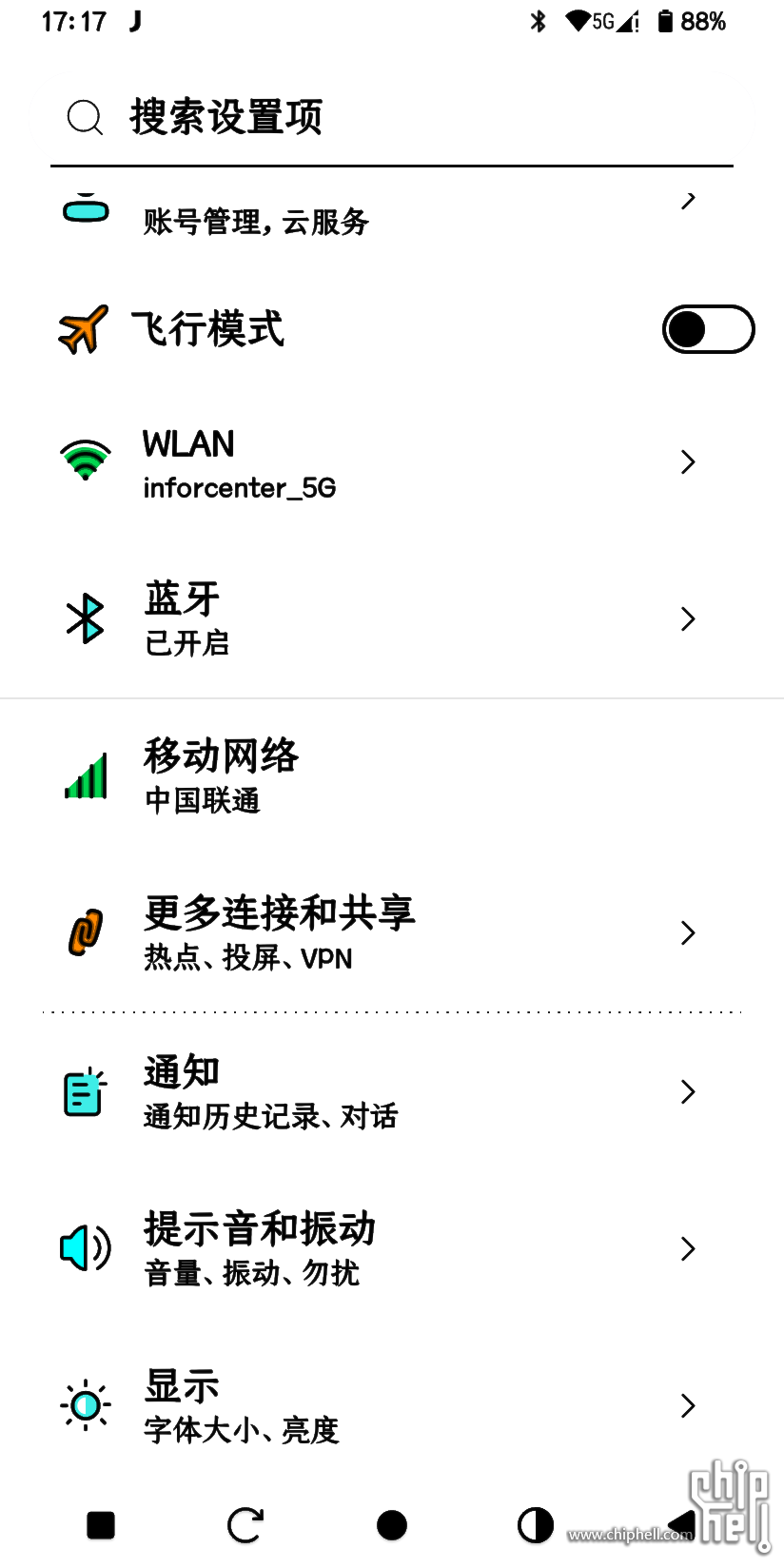Tap the search settings field

[x=390, y=118]
